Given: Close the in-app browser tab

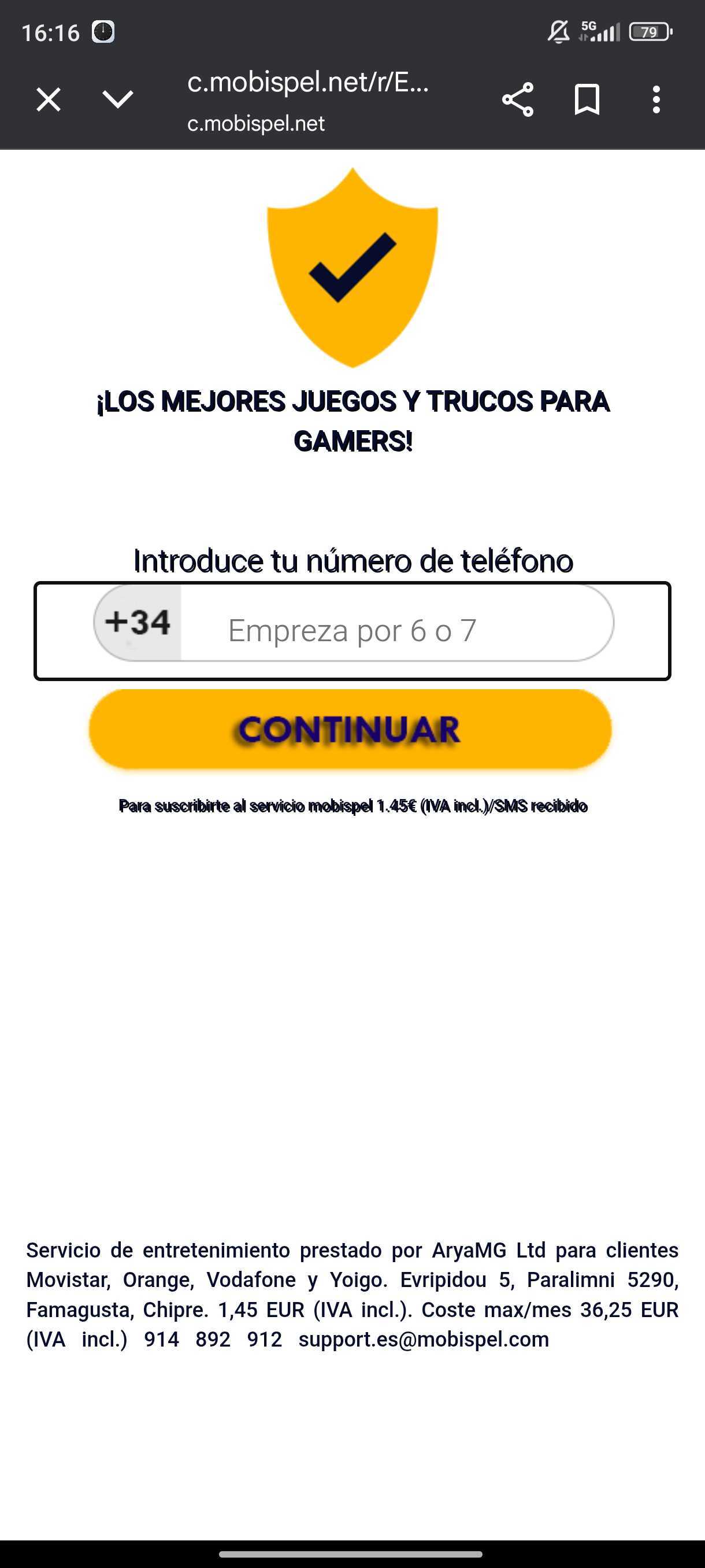Looking at the screenshot, I should point(49,100).
